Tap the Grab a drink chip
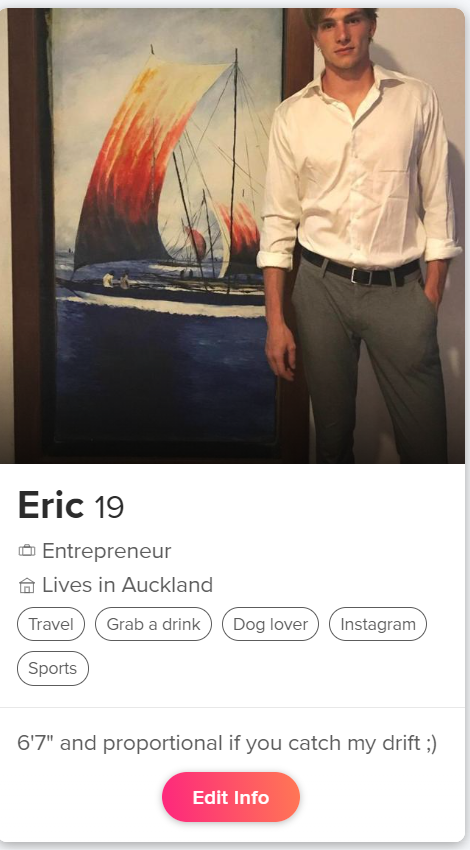Screen dimensions: 470x850 click(x=153, y=624)
